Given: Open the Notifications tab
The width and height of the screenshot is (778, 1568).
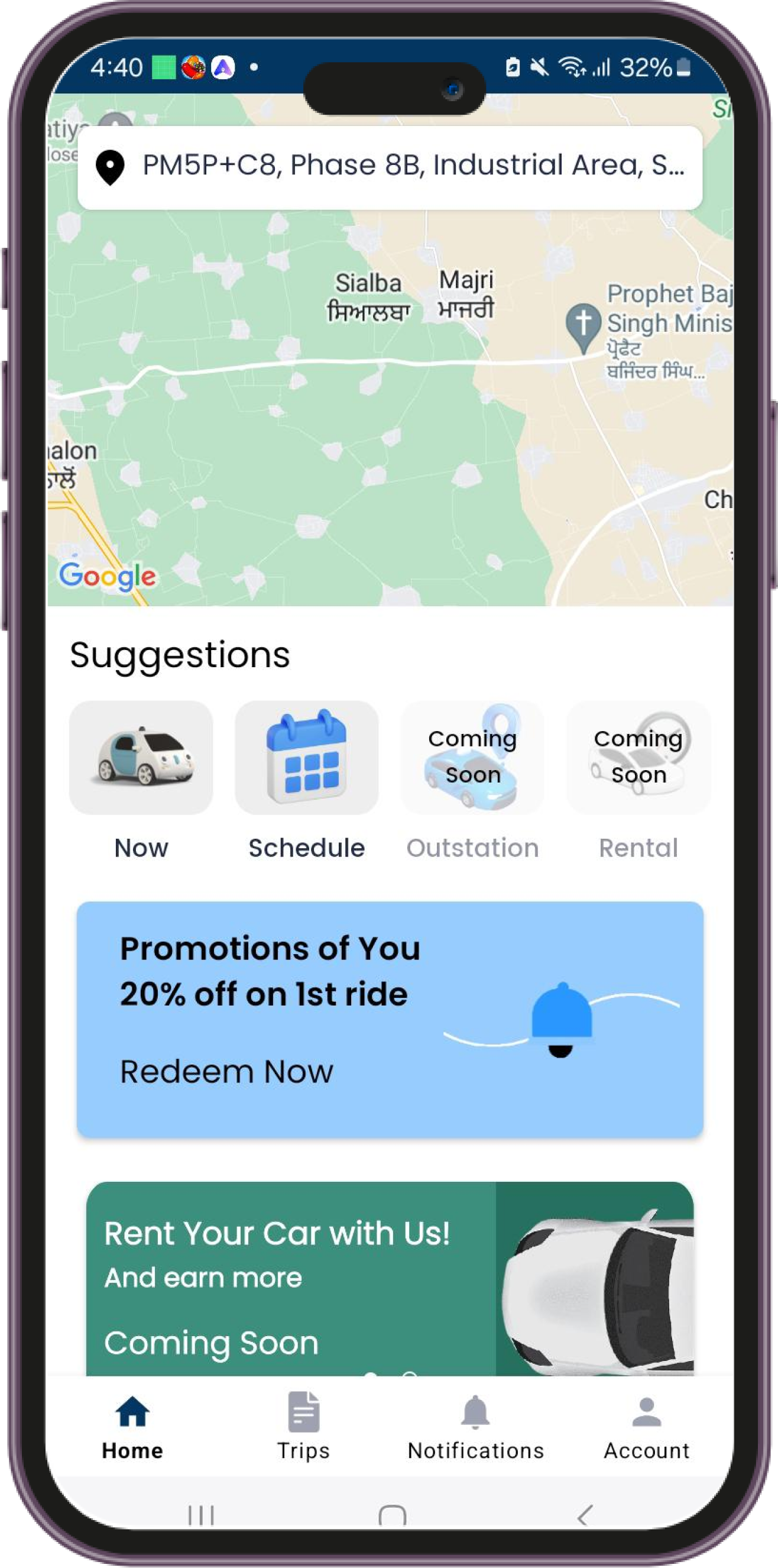Looking at the screenshot, I should [x=475, y=1425].
